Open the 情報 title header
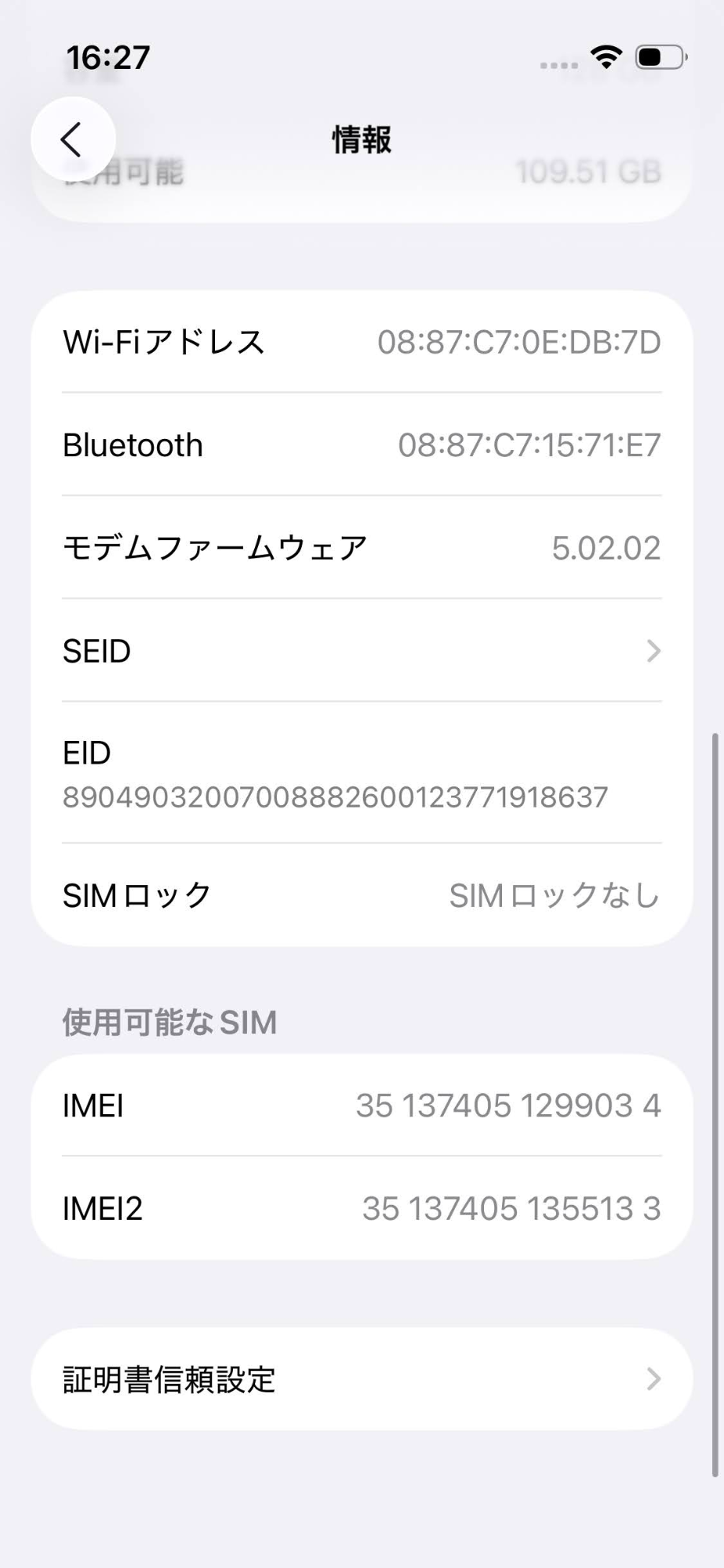 (361, 140)
